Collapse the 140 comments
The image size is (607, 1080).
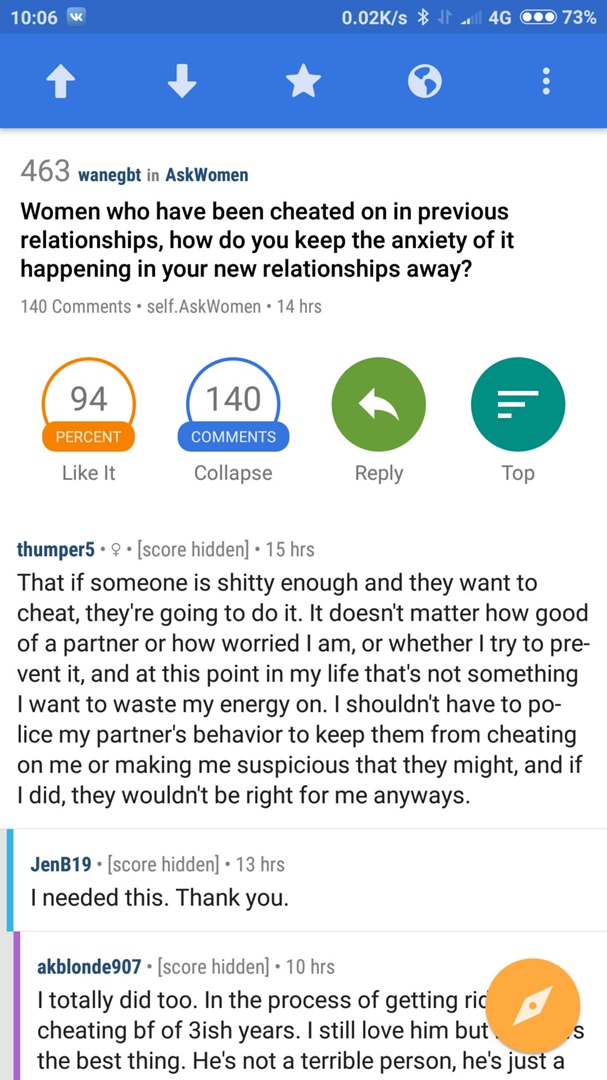pyautogui.click(x=233, y=405)
